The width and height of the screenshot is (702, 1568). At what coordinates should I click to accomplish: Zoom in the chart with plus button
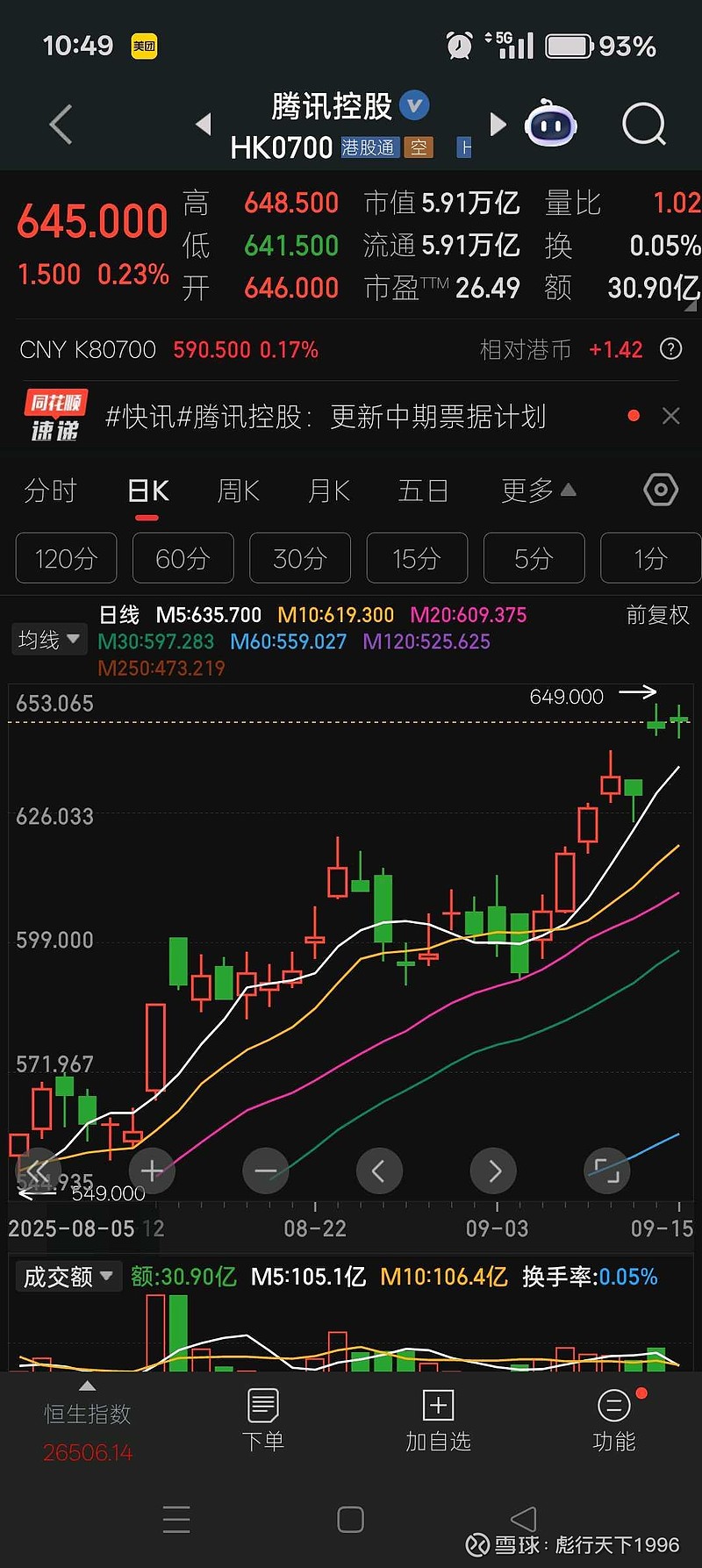pos(152,1171)
